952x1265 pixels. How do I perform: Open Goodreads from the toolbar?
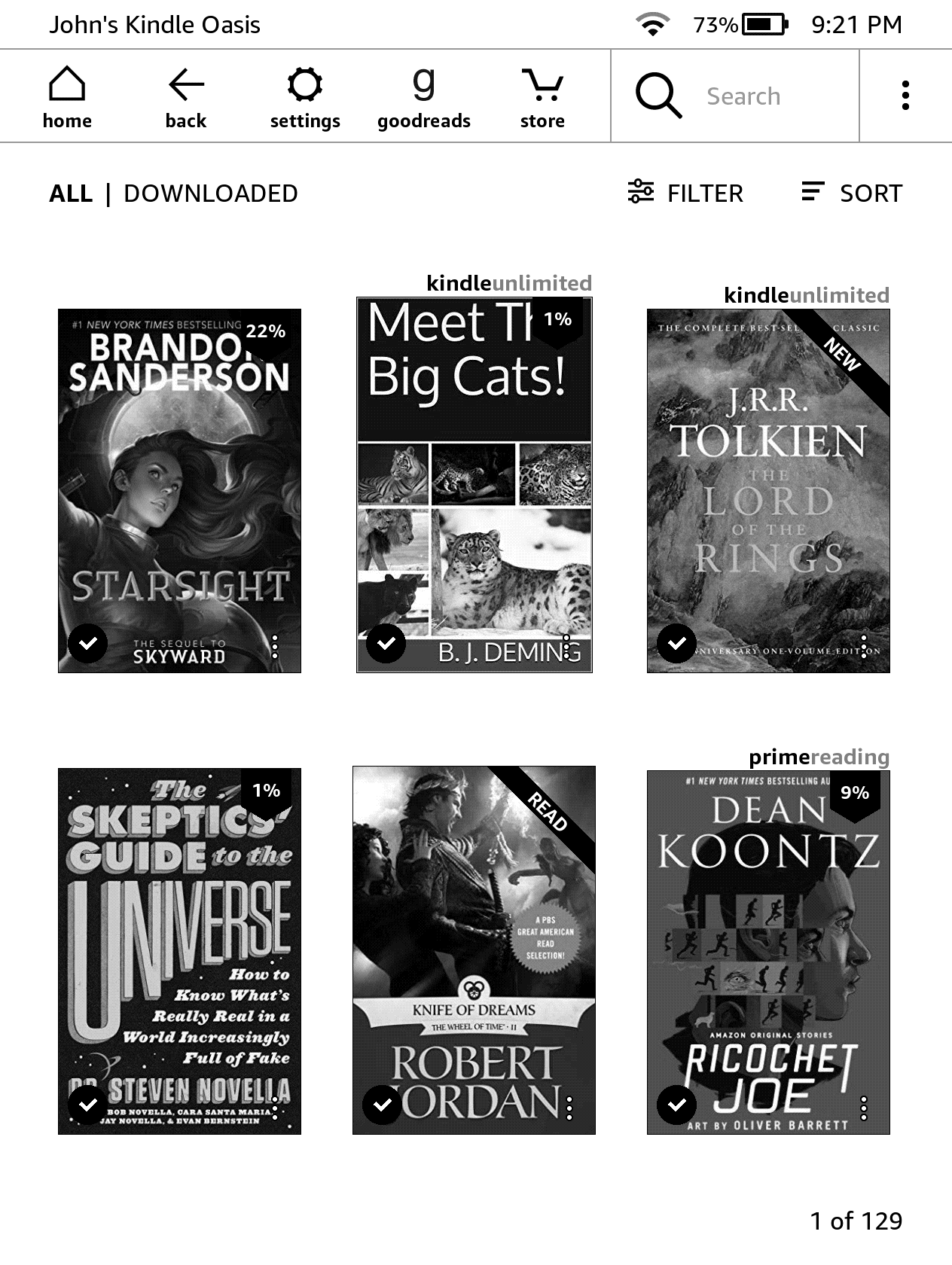point(424,97)
